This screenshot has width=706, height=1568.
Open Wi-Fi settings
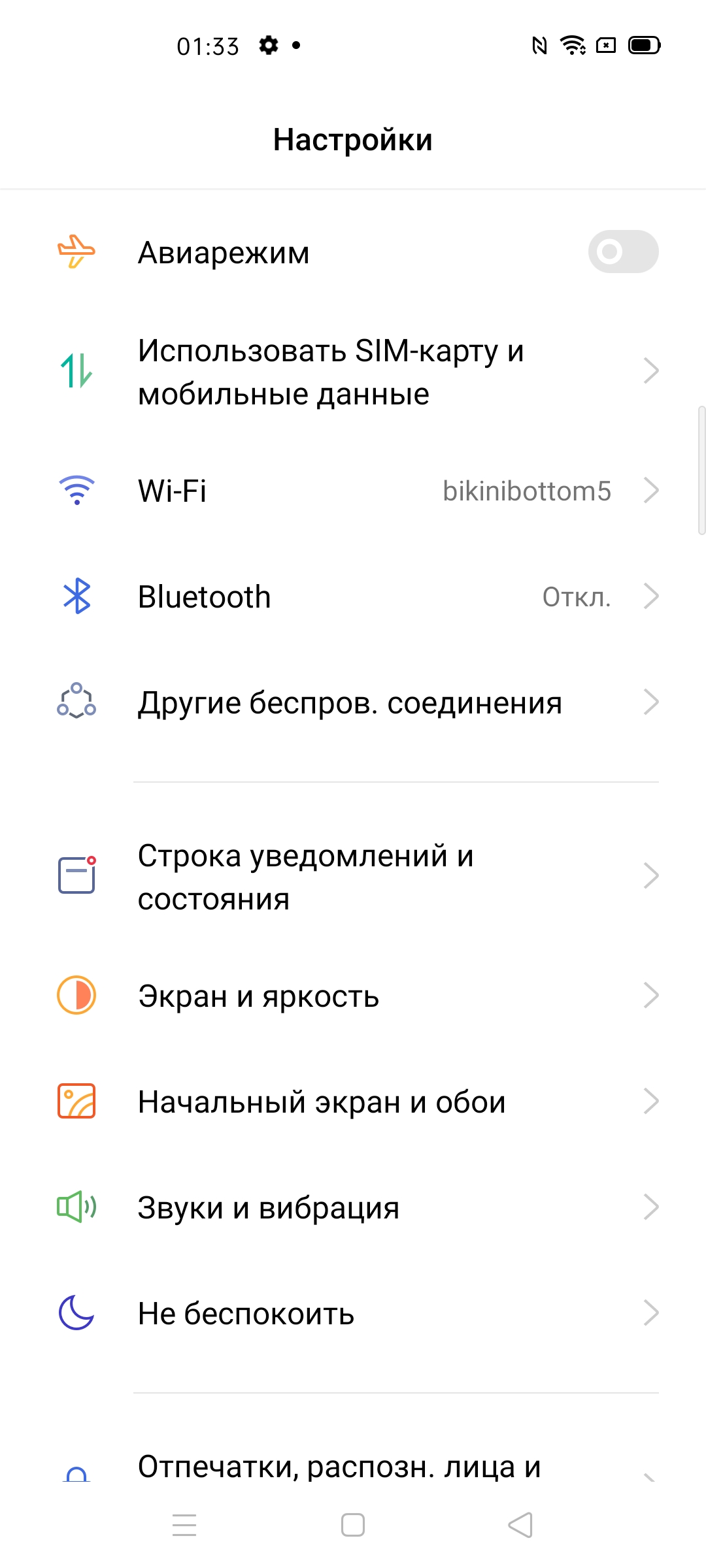coord(353,491)
